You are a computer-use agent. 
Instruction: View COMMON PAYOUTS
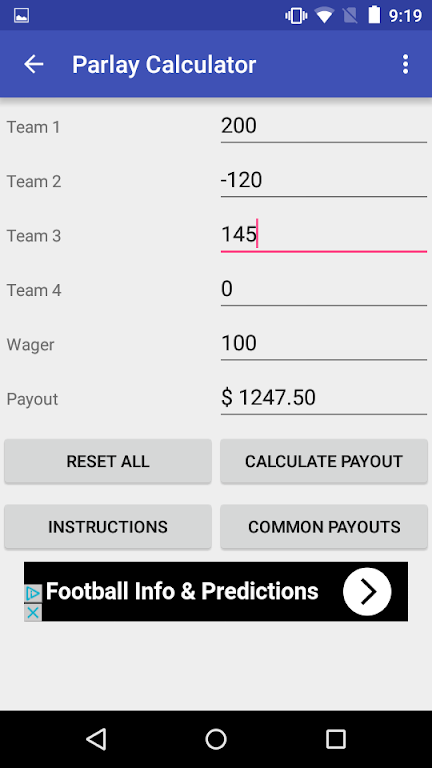[x=324, y=527]
